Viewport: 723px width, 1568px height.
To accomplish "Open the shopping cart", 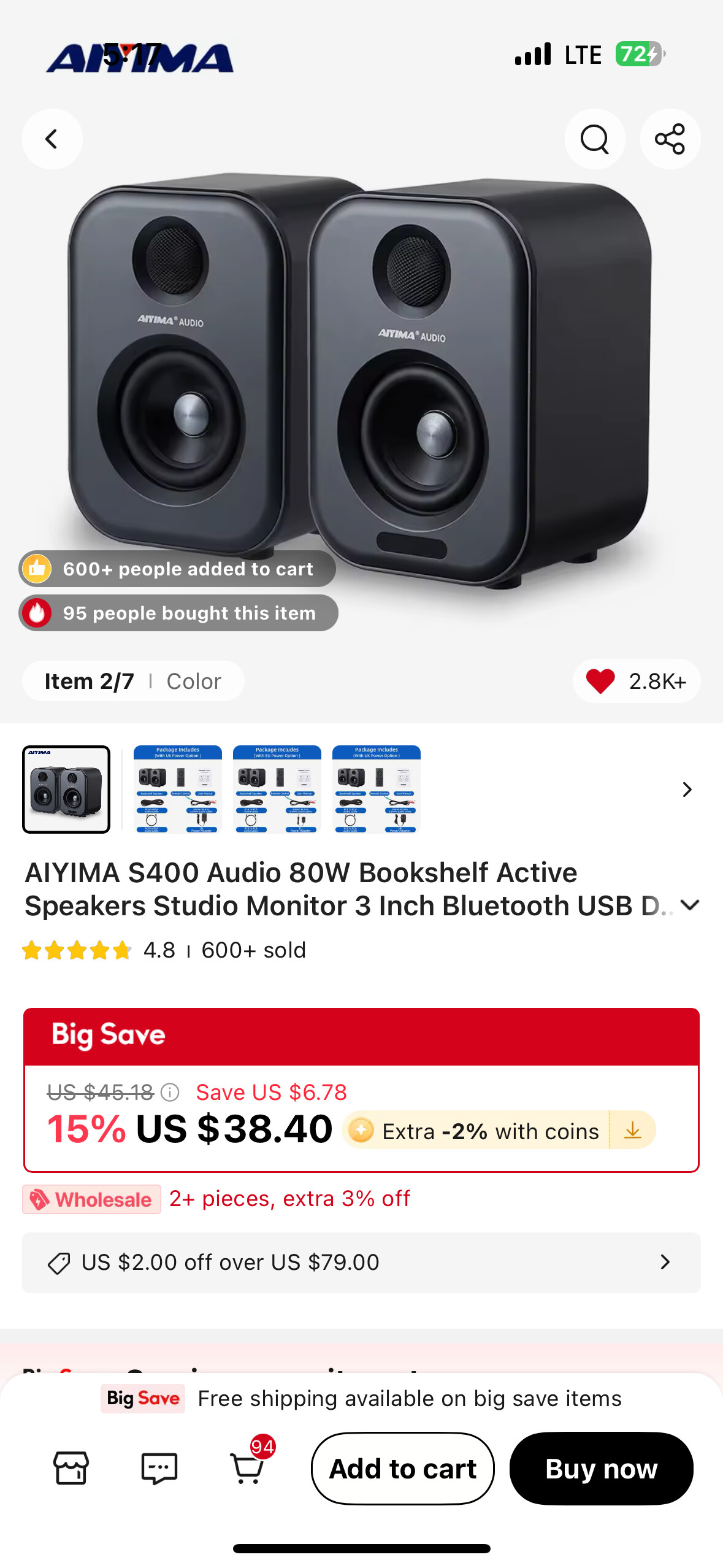I will pyautogui.click(x=248, y=1469).
